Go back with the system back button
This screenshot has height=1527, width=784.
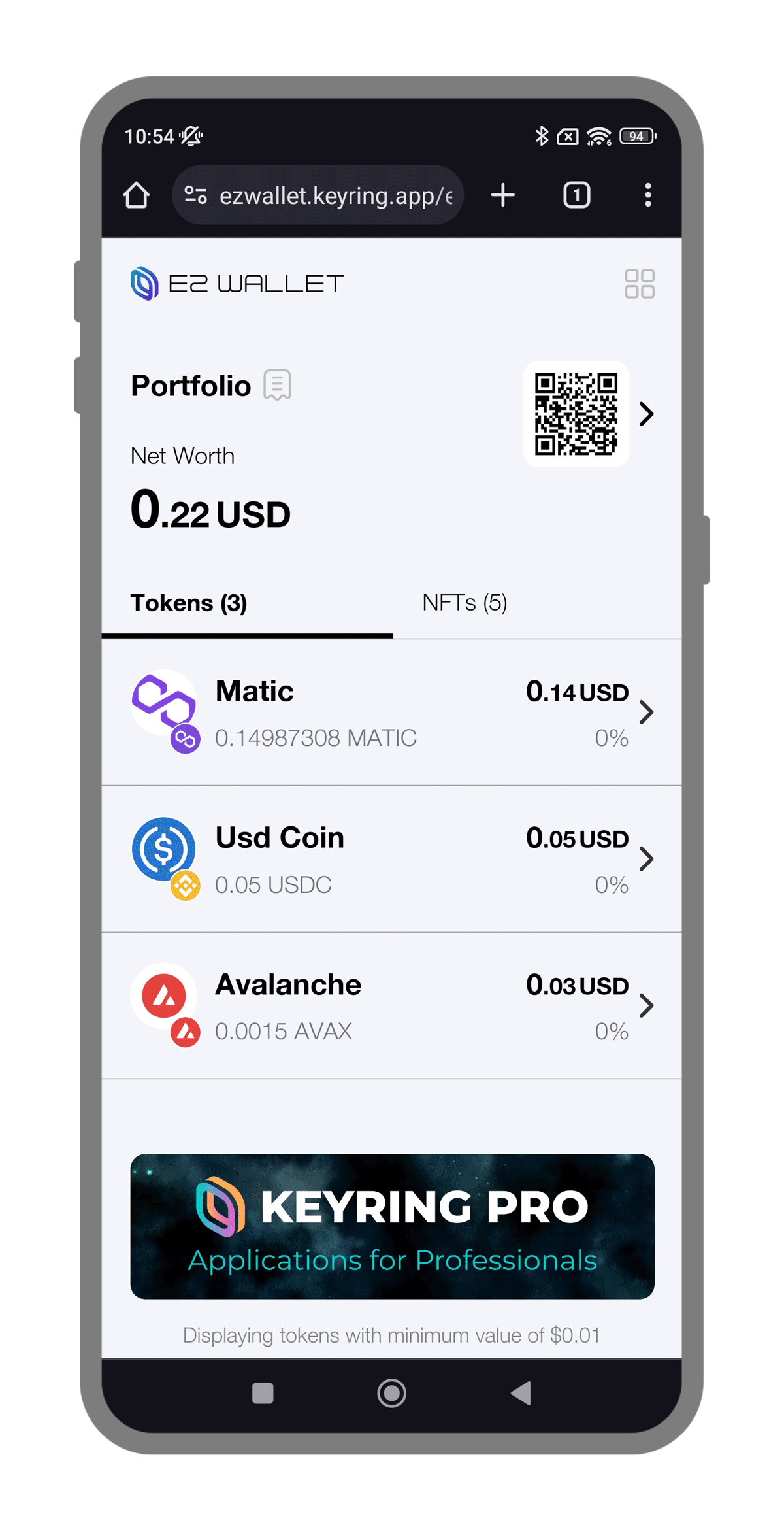coord(521,1393)
